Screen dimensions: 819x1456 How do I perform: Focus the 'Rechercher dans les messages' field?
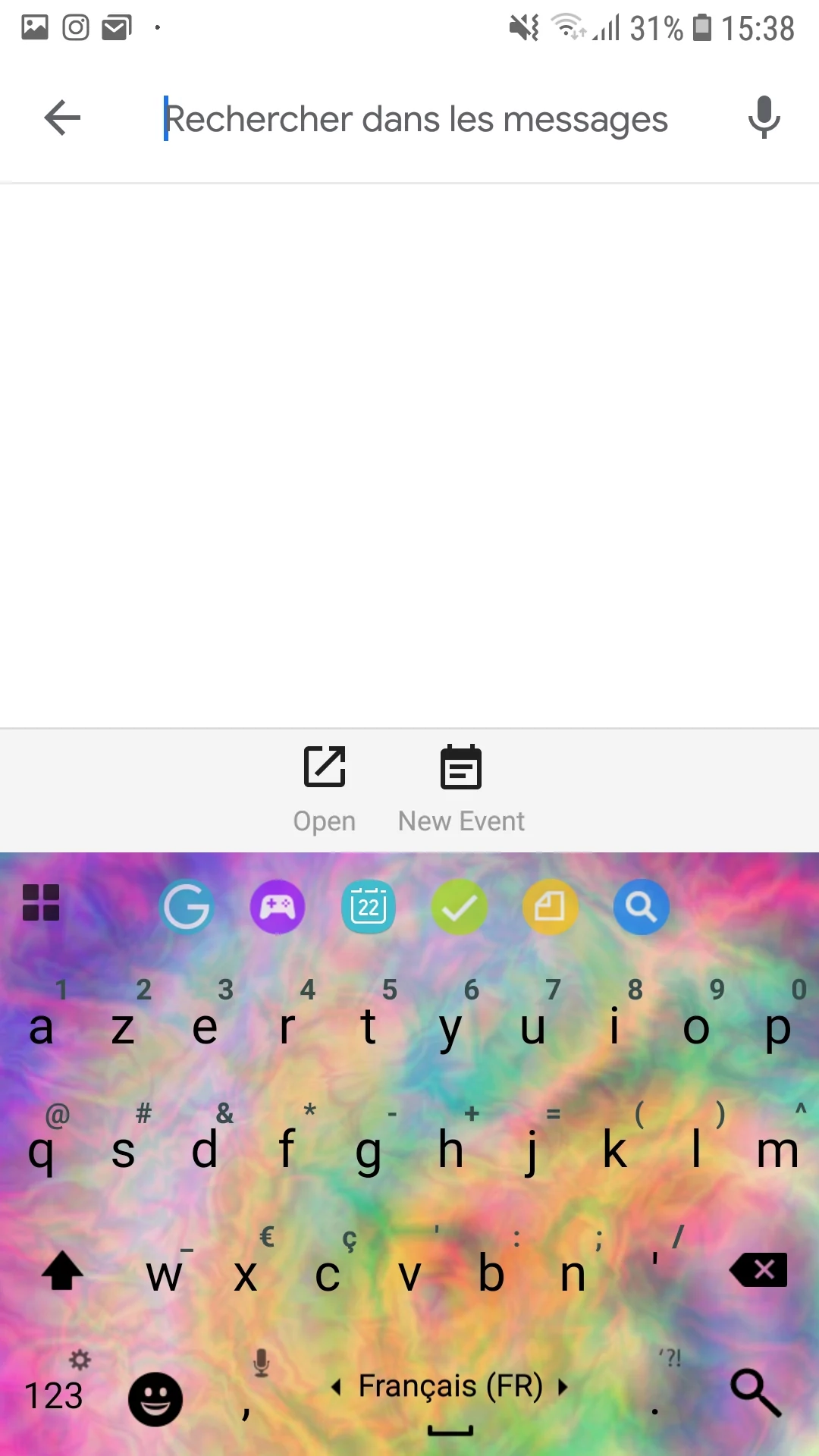coord(416,119)
